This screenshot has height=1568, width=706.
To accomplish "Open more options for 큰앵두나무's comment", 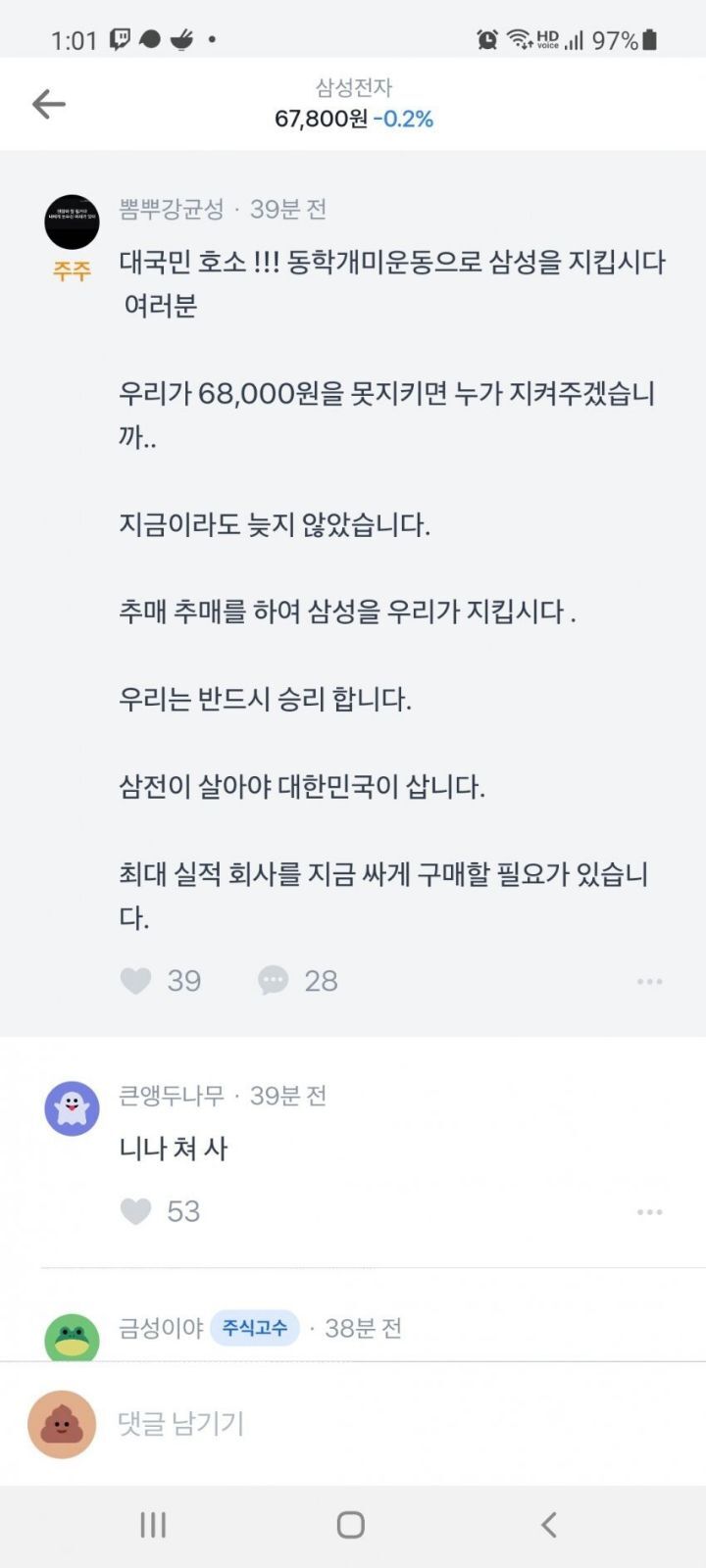I will (649, 1212).
